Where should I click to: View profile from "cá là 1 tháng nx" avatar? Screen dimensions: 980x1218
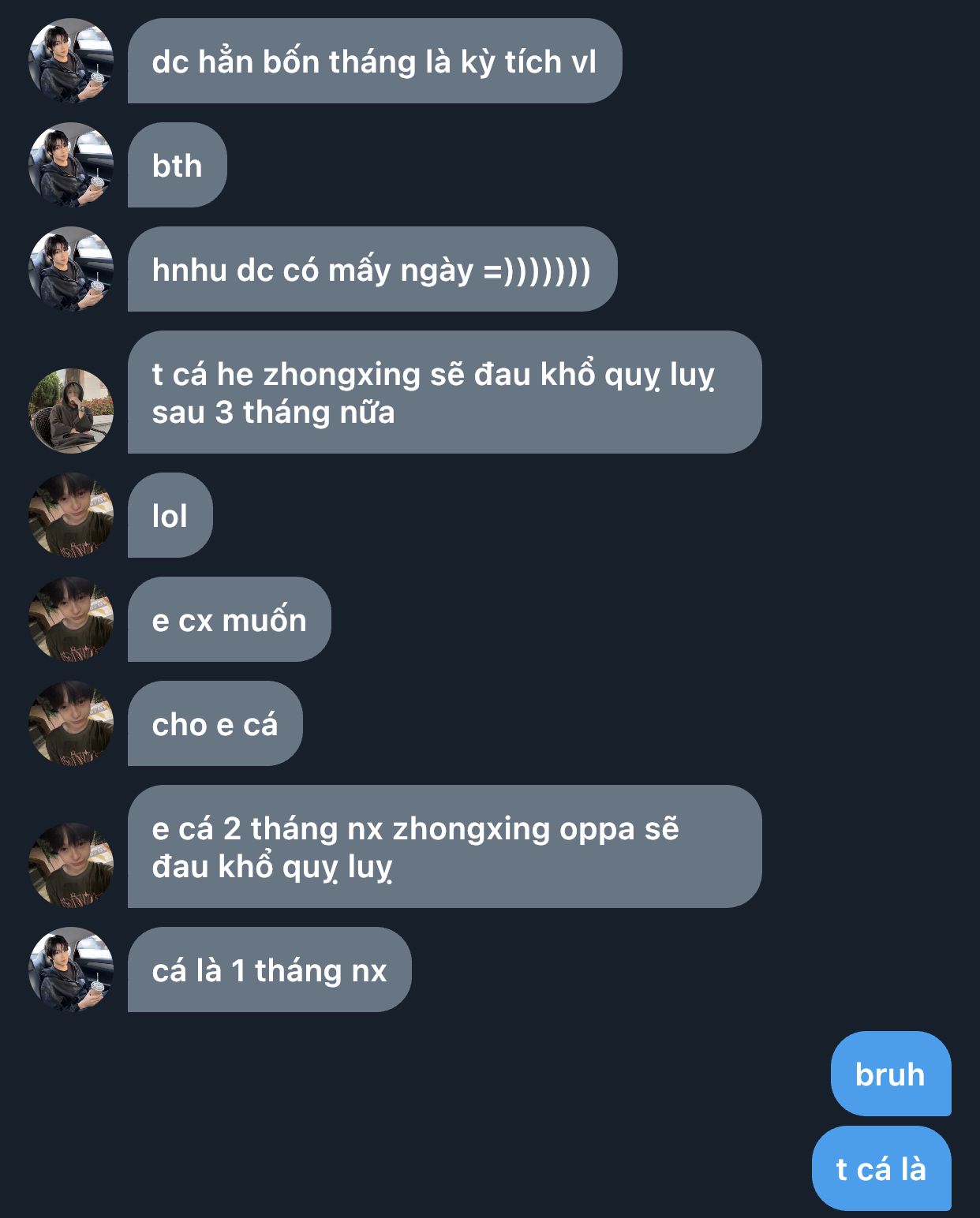(71, 970)
